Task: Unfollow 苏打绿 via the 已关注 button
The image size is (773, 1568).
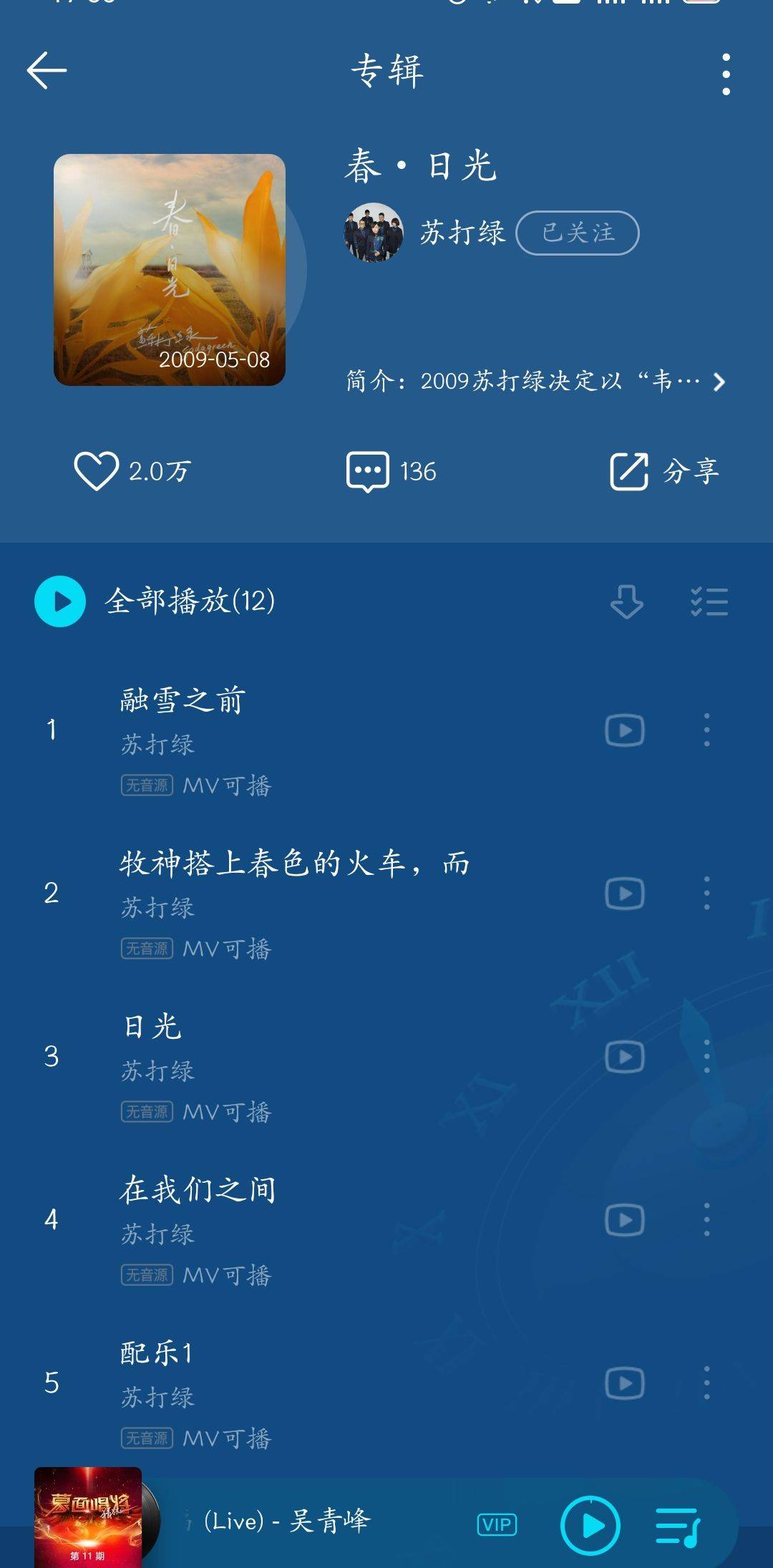Action: (x=577, y=233)
